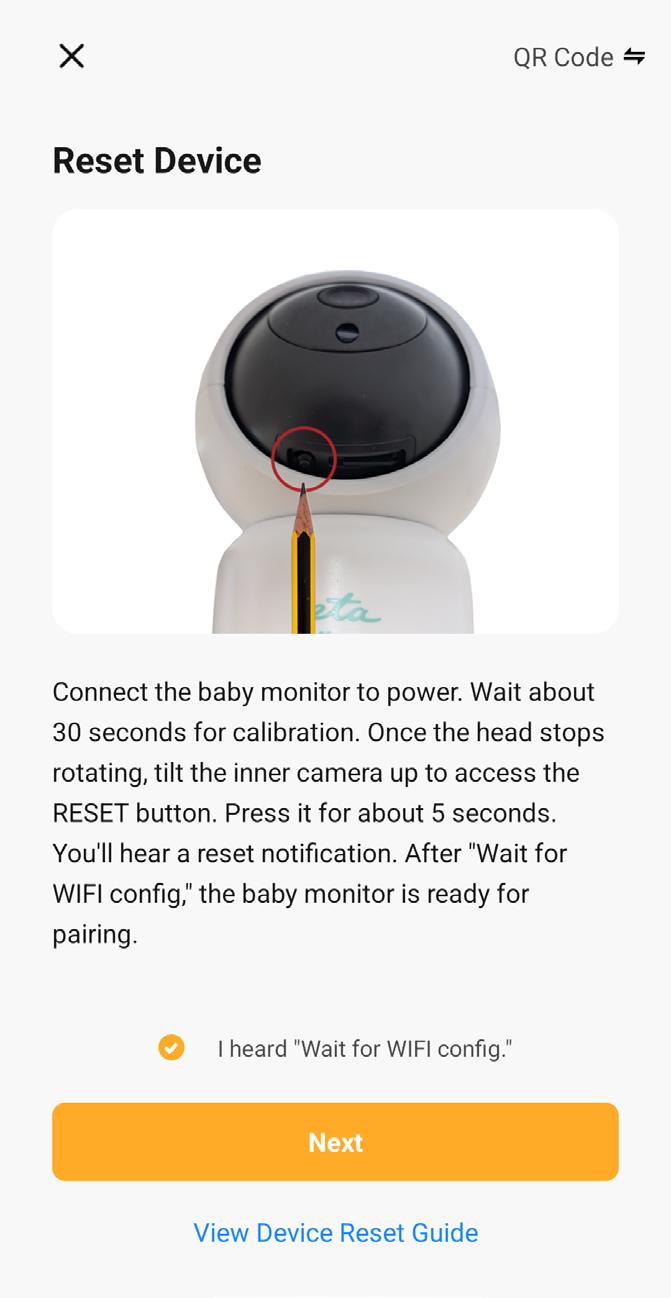This screenshot has width=671, height=1298.
Task: Uncheck the 'I heard Wait for WIFI config' box
Action: pos(172,1048)
